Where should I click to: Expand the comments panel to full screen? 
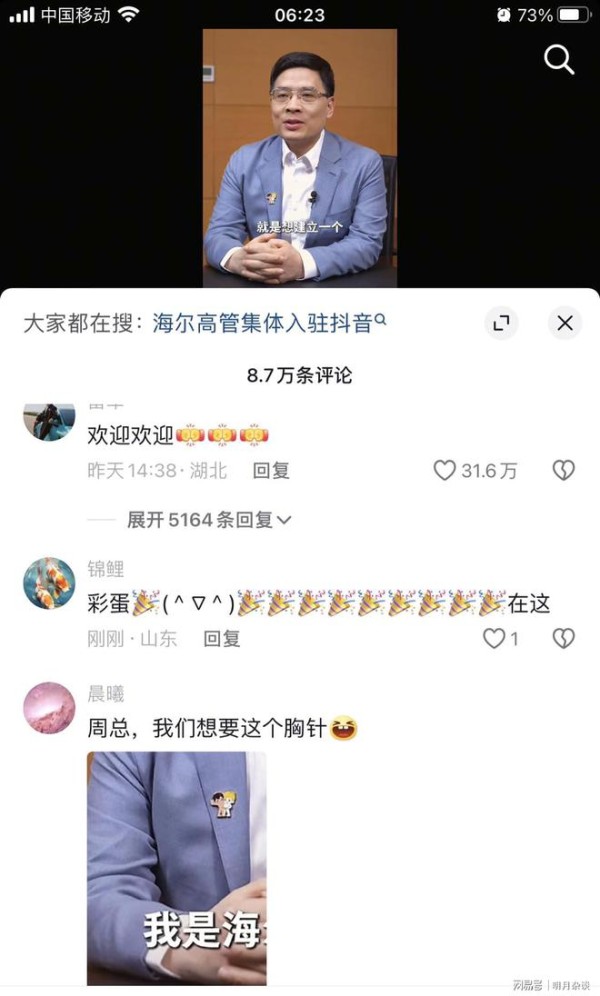point(502,323)
